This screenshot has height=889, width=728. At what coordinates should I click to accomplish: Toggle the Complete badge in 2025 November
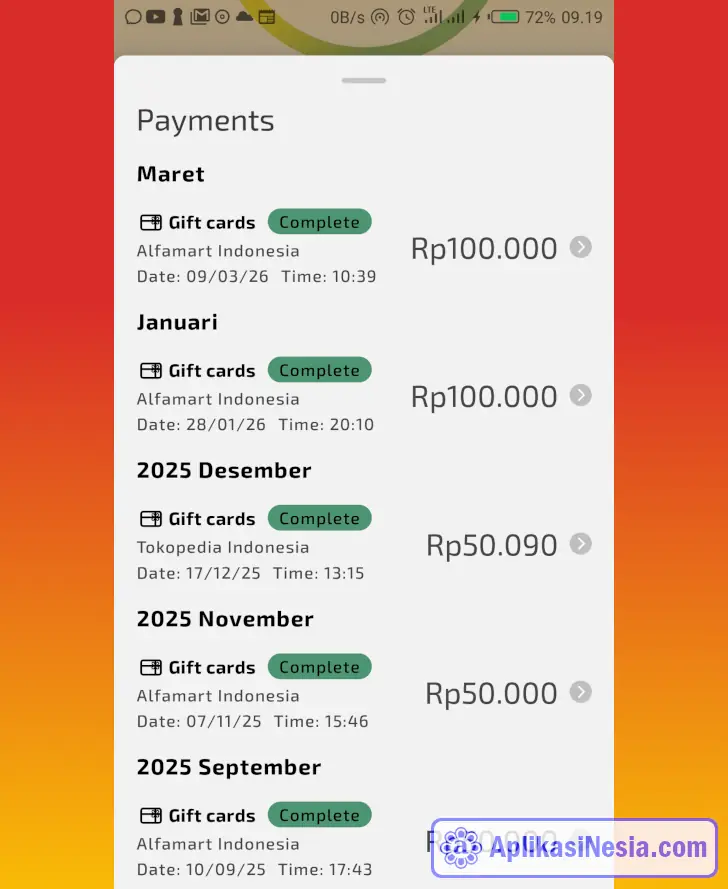[x=319, y=666]
